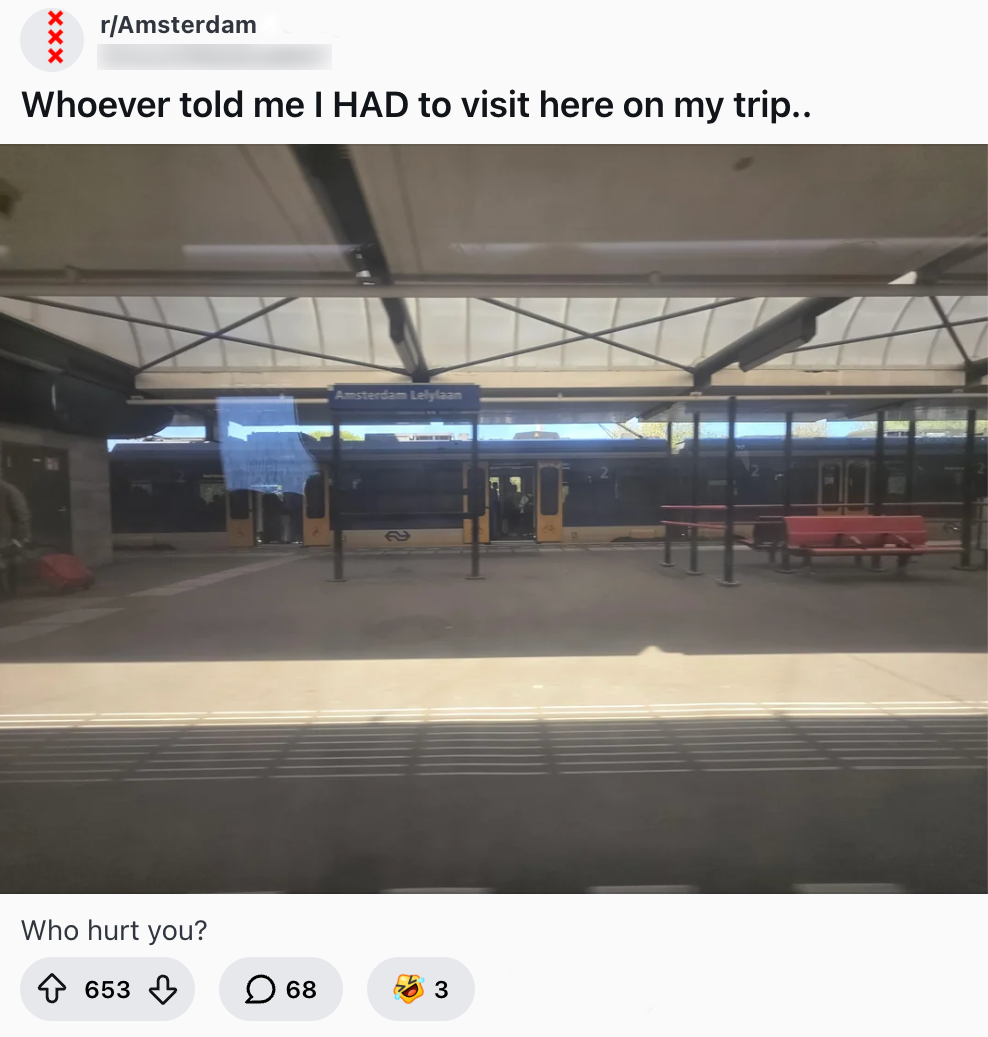Open the r/Amsterdam subreddit avatar
The width and height of the screenshot is (988, 1037).
point(52,39)
